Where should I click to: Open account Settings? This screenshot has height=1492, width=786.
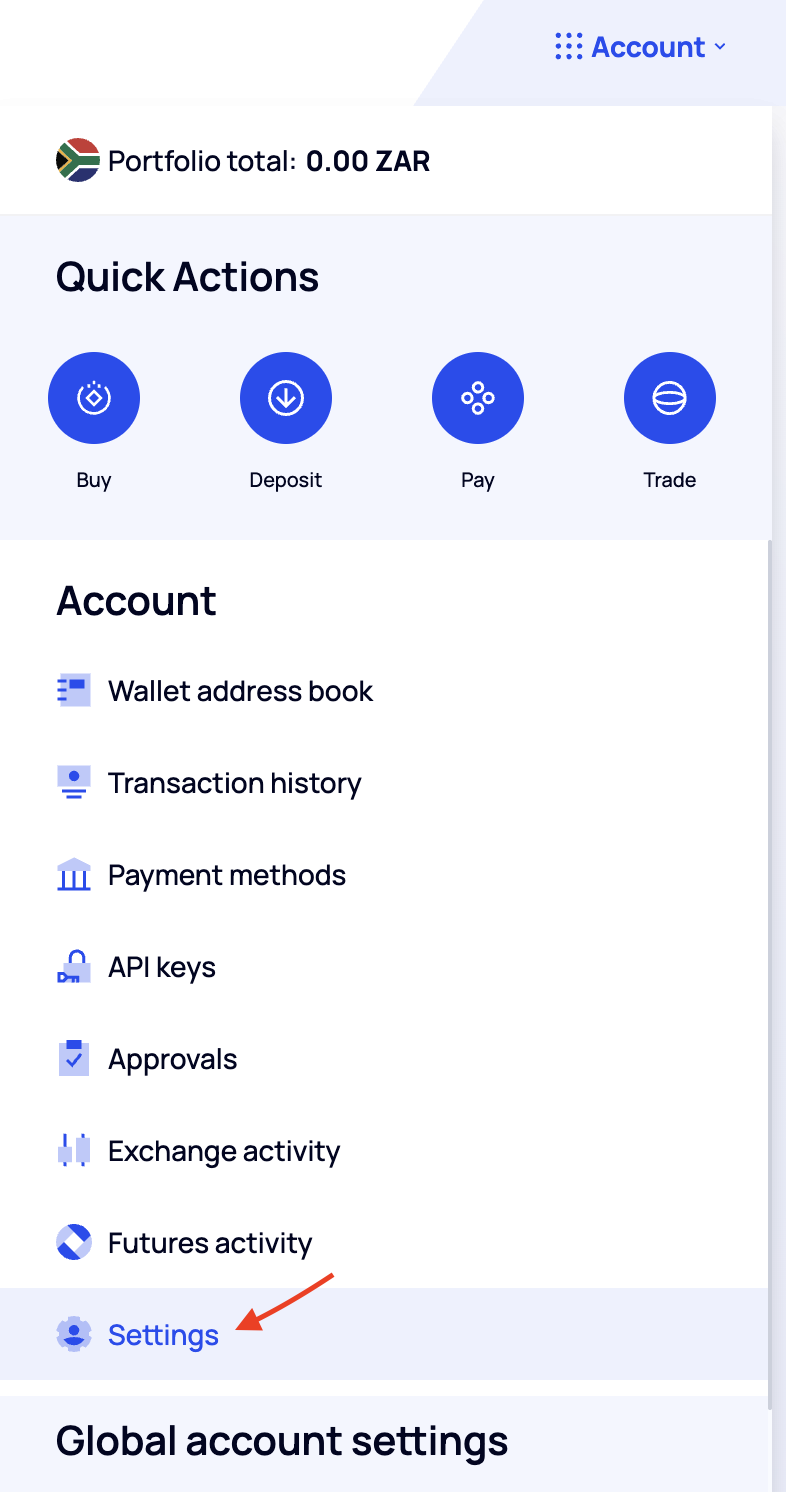pyautogui.click(x=163, y=1335)
